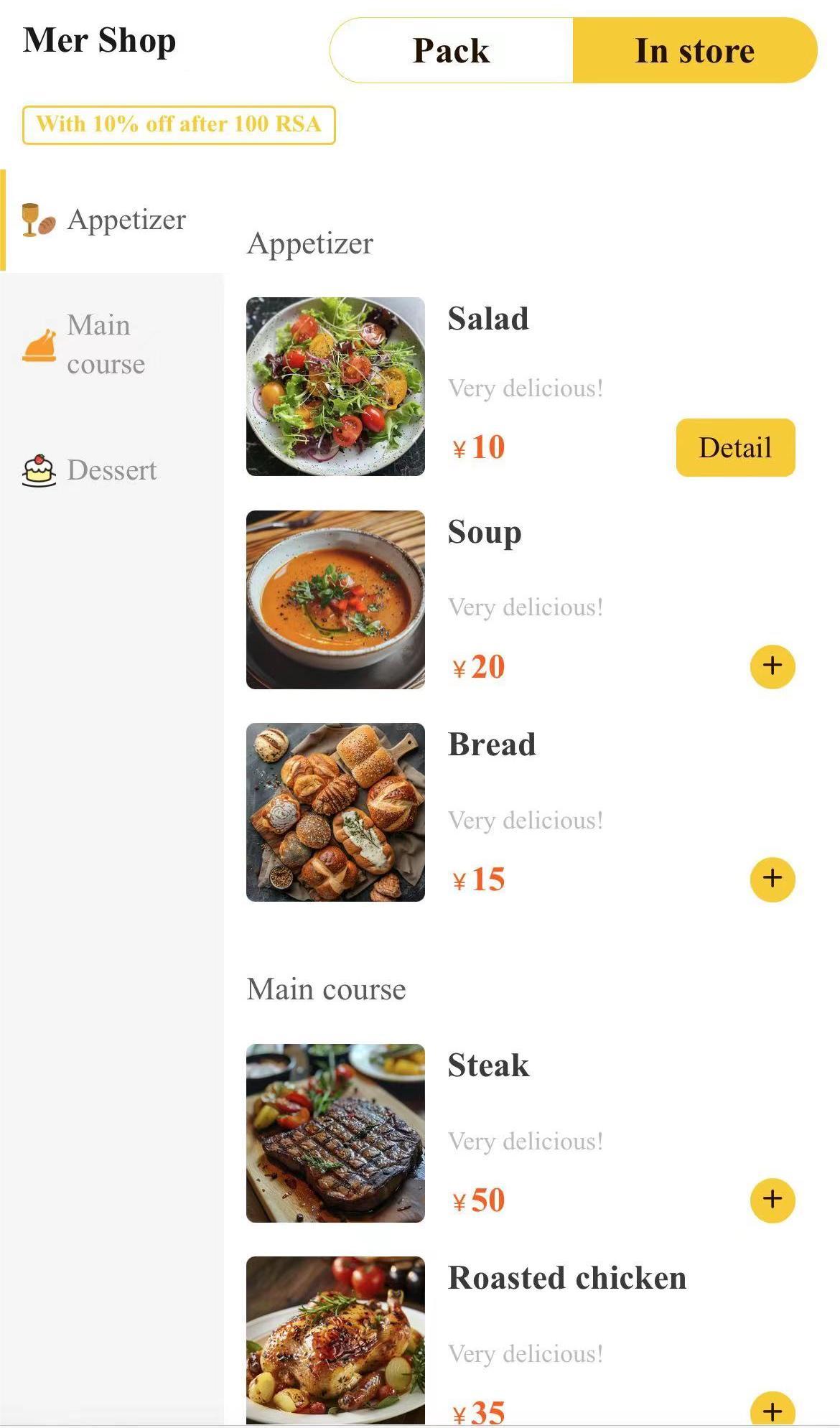
Task: Add Roasted chicken to the order
Action: click(772, 1409)
